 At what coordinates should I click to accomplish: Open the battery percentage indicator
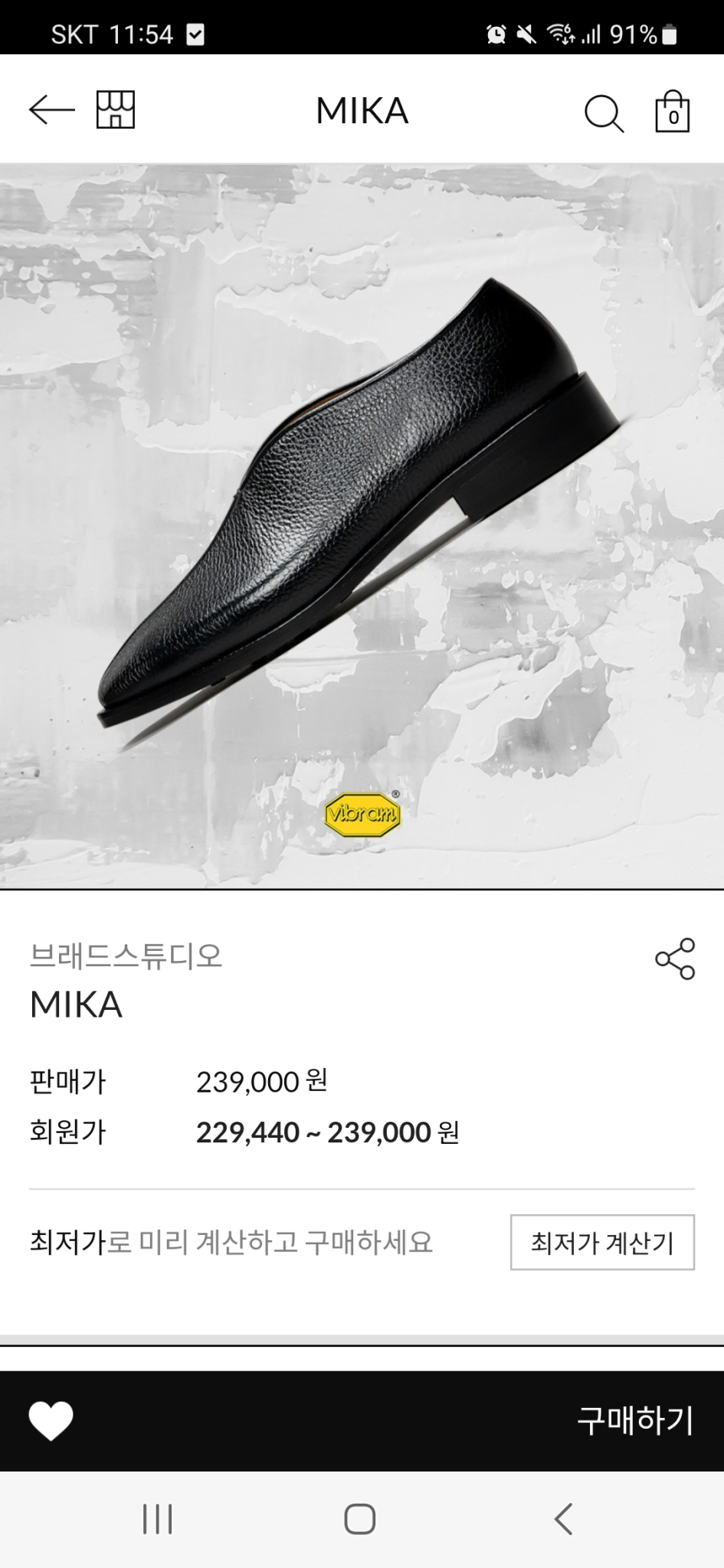(634, 34)
